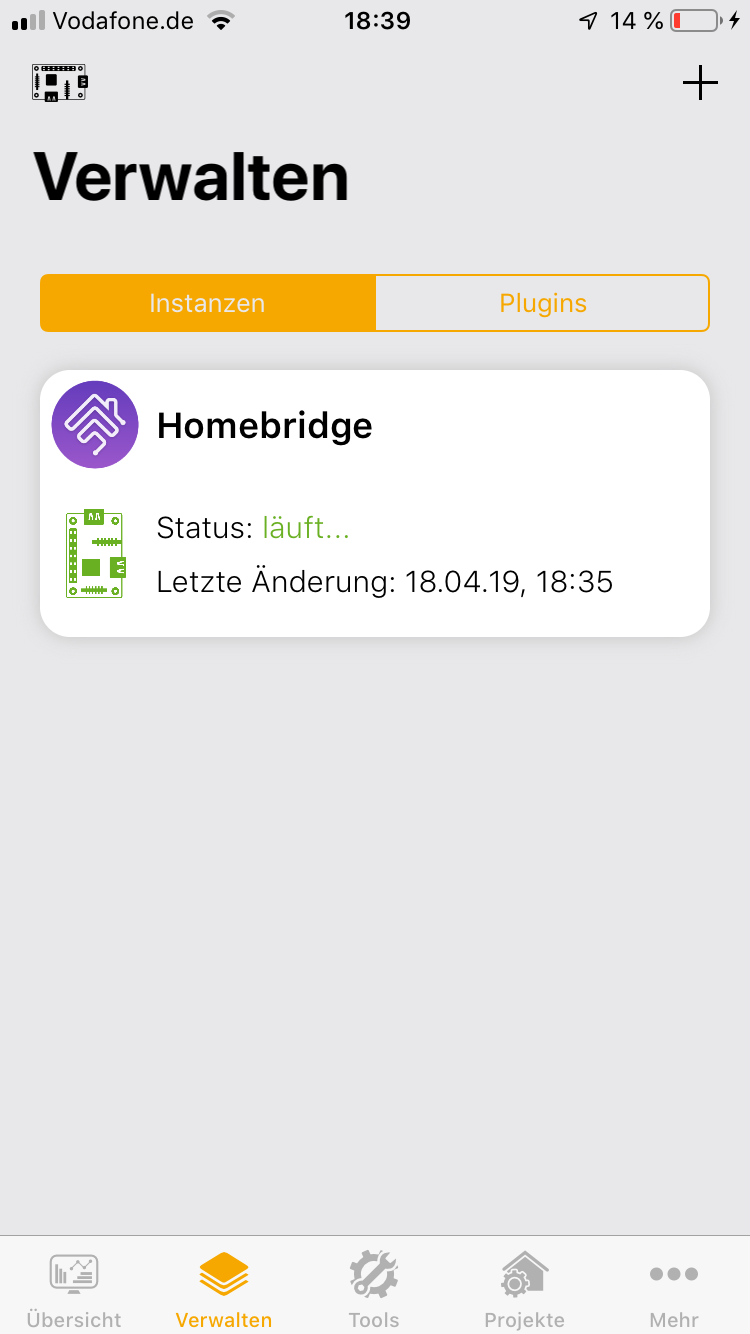Screen dimensions: 750x1334
Task: Open the Projekte tab
Action: click(x=524, y=1290)
